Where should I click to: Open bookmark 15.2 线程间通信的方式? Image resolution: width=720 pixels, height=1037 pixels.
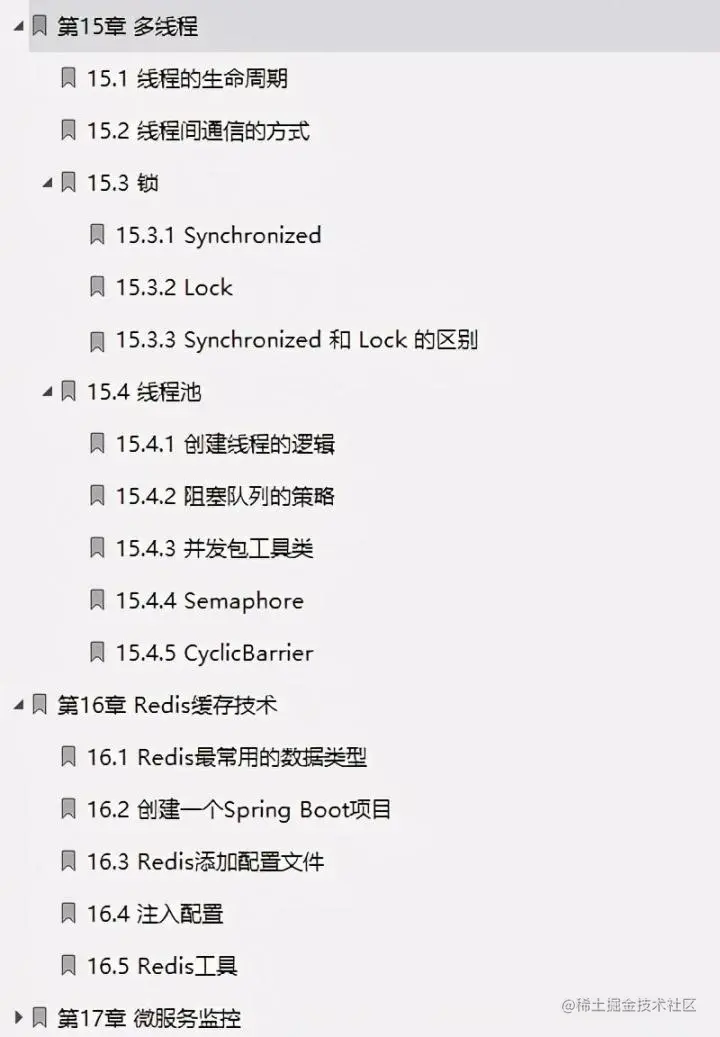(197, 130)
